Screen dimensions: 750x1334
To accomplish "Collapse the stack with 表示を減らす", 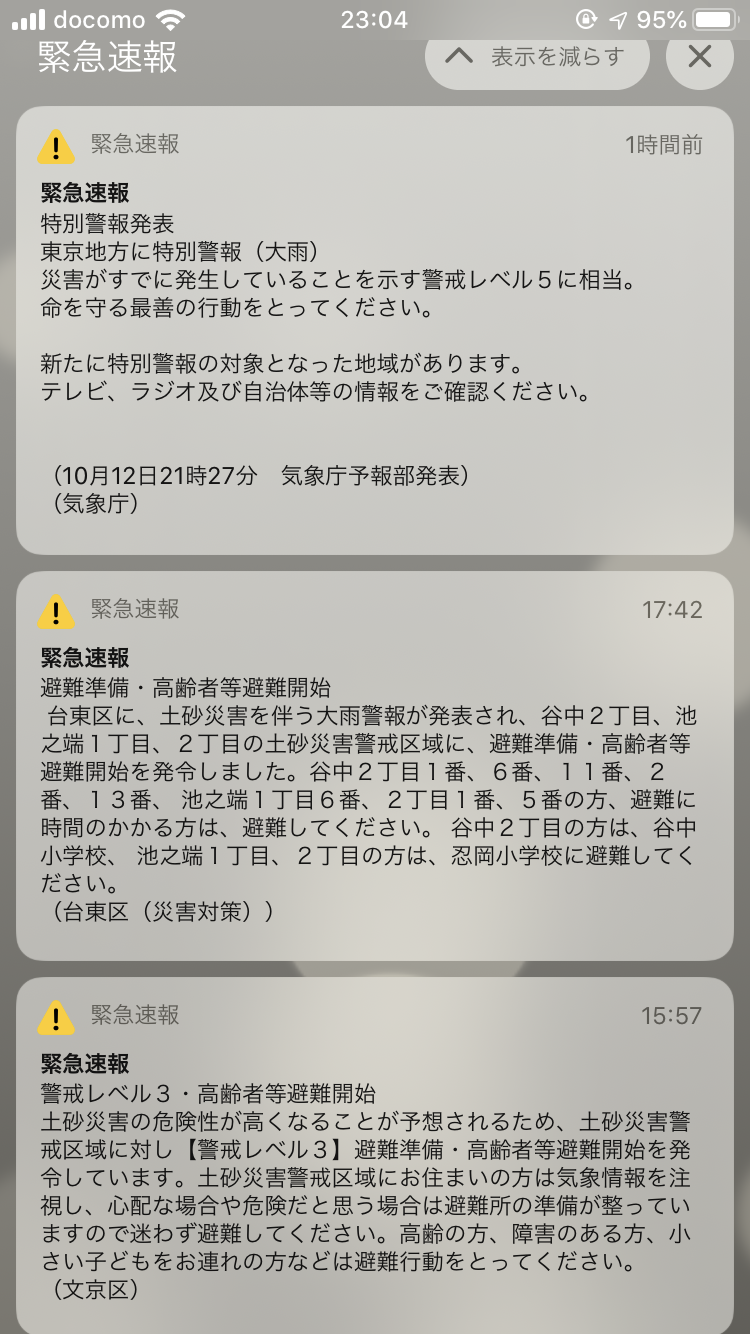I will pyautogui.click(x=537, y=57).
